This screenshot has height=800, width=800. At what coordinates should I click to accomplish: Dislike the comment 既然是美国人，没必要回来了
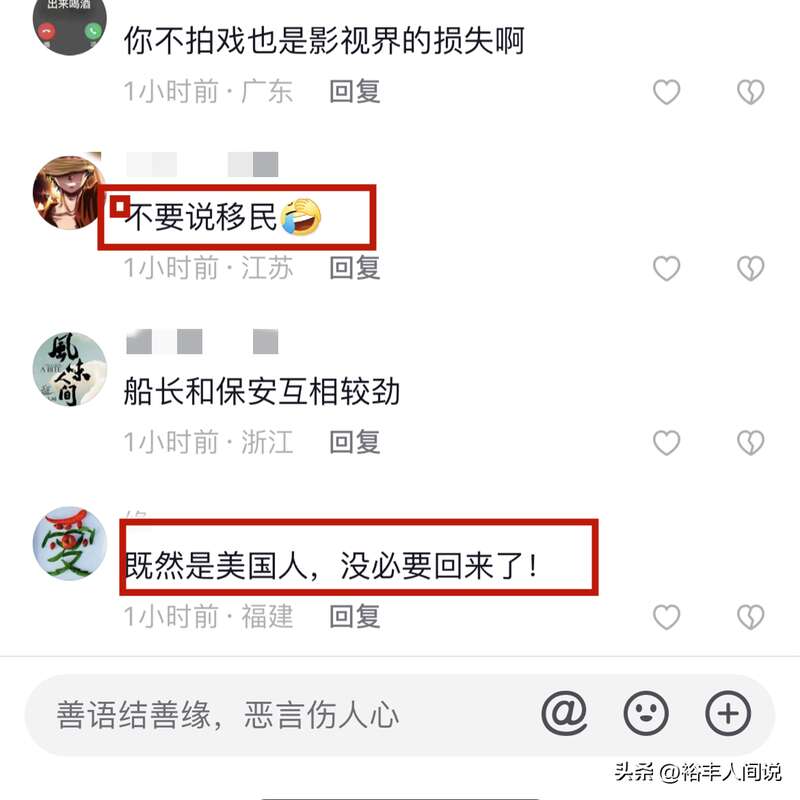coord(750,616)
